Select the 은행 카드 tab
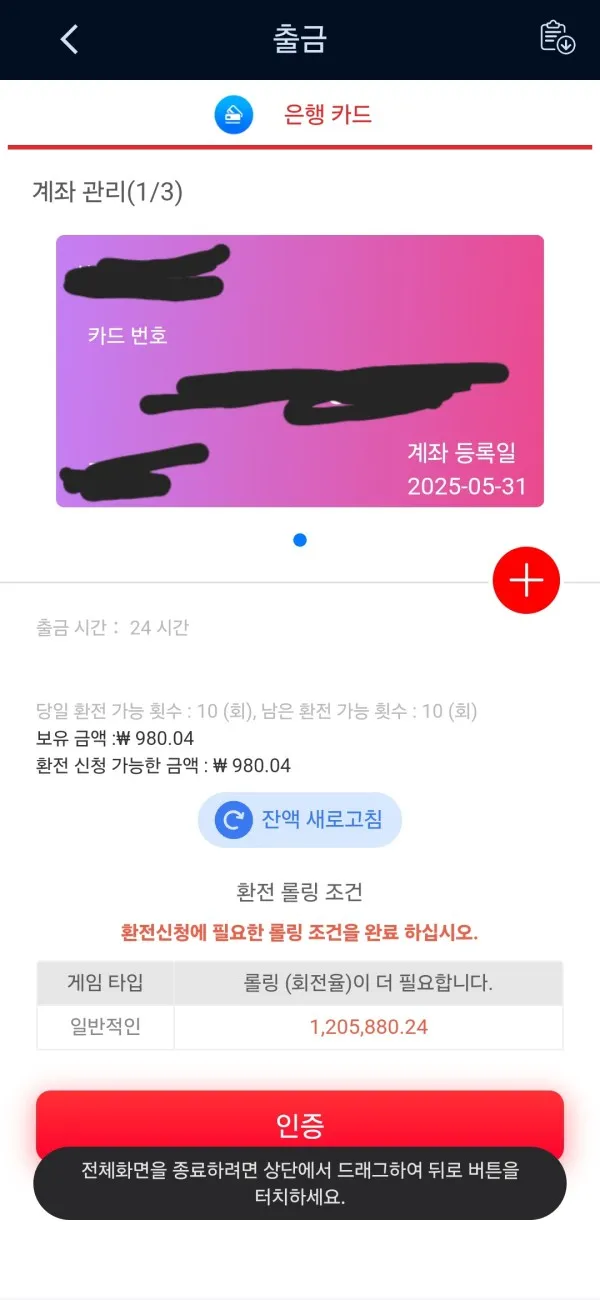This screenshot has width=600, height=1300. coord(300,114)
